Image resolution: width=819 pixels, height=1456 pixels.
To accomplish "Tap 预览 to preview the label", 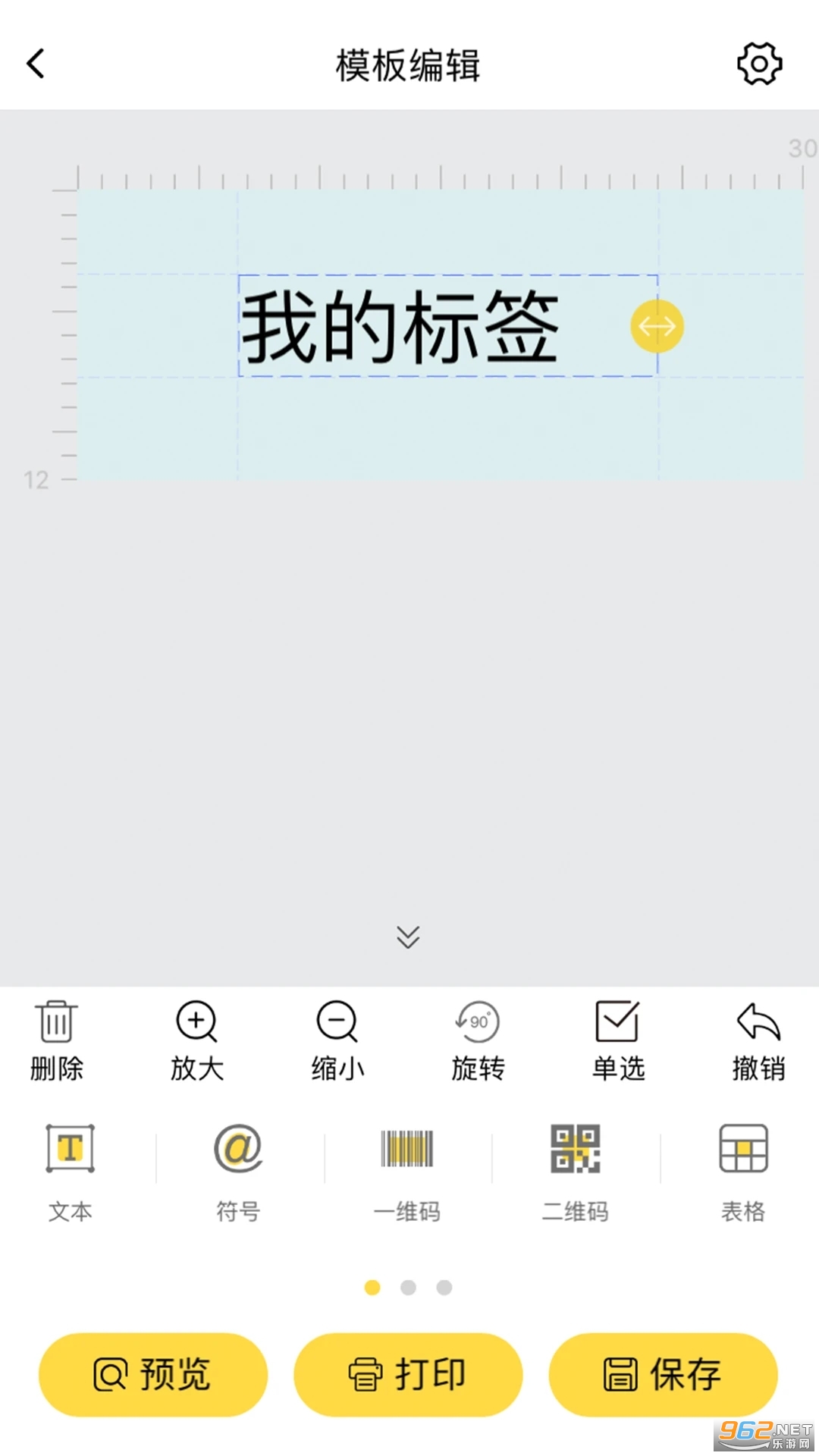I will click(153, 1374).
